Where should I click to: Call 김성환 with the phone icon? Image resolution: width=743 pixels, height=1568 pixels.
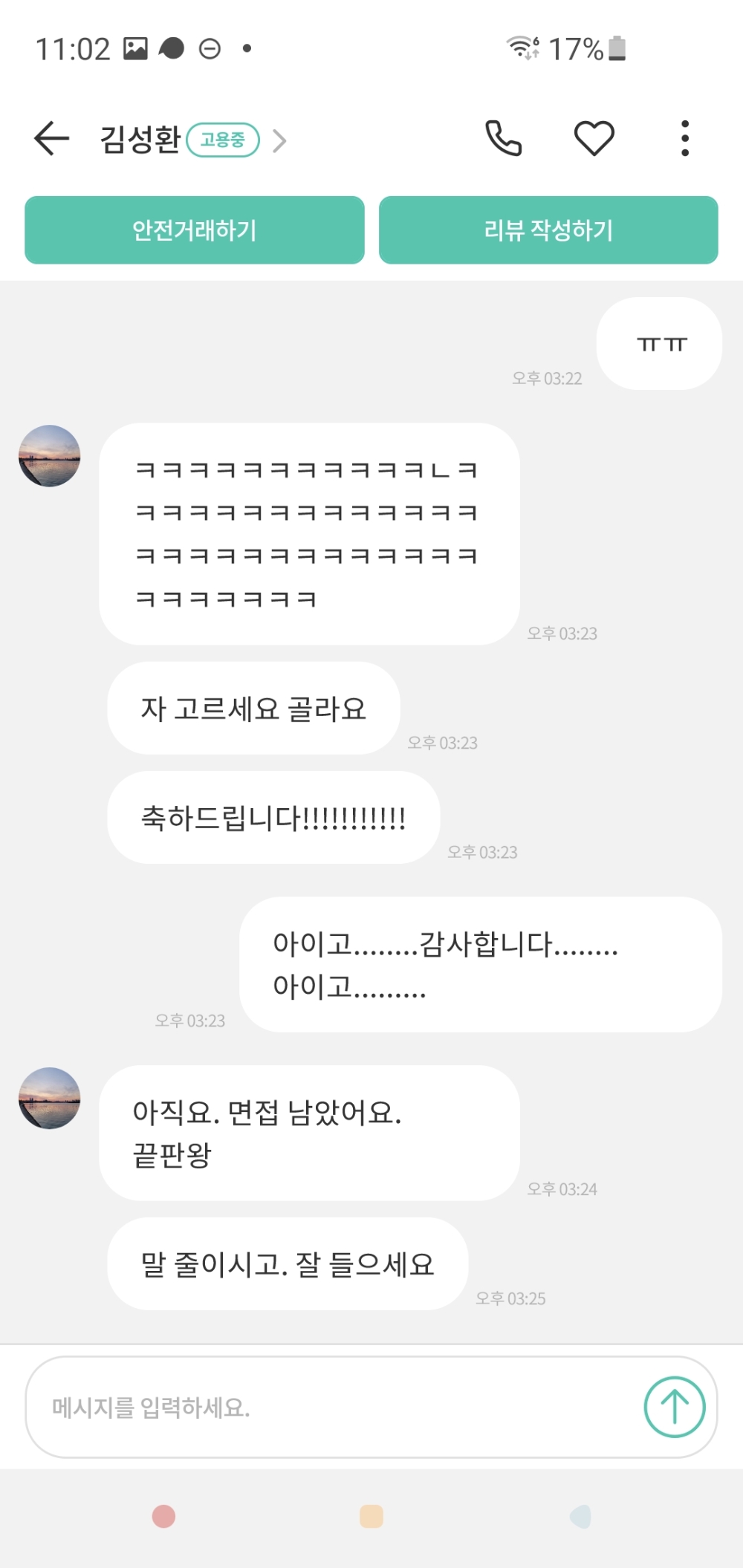coord(504,138)
